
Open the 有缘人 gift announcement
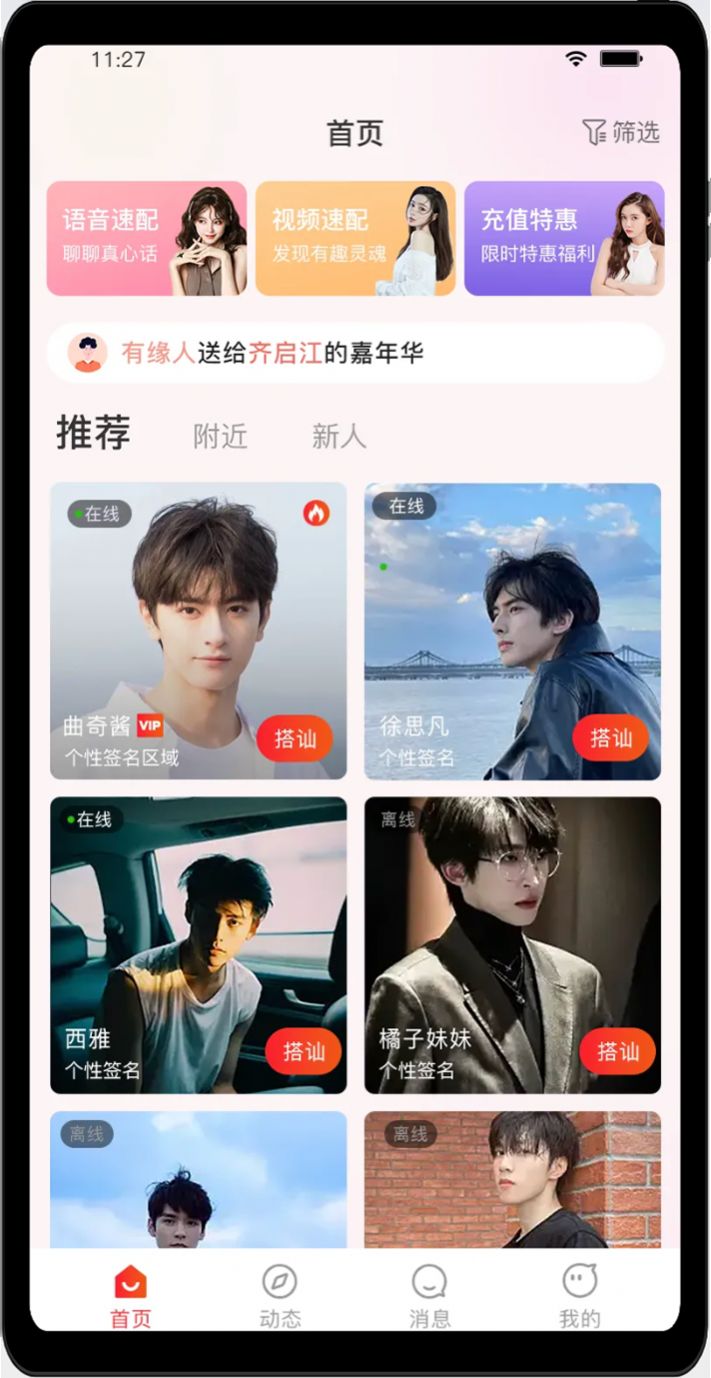point(355,353)
